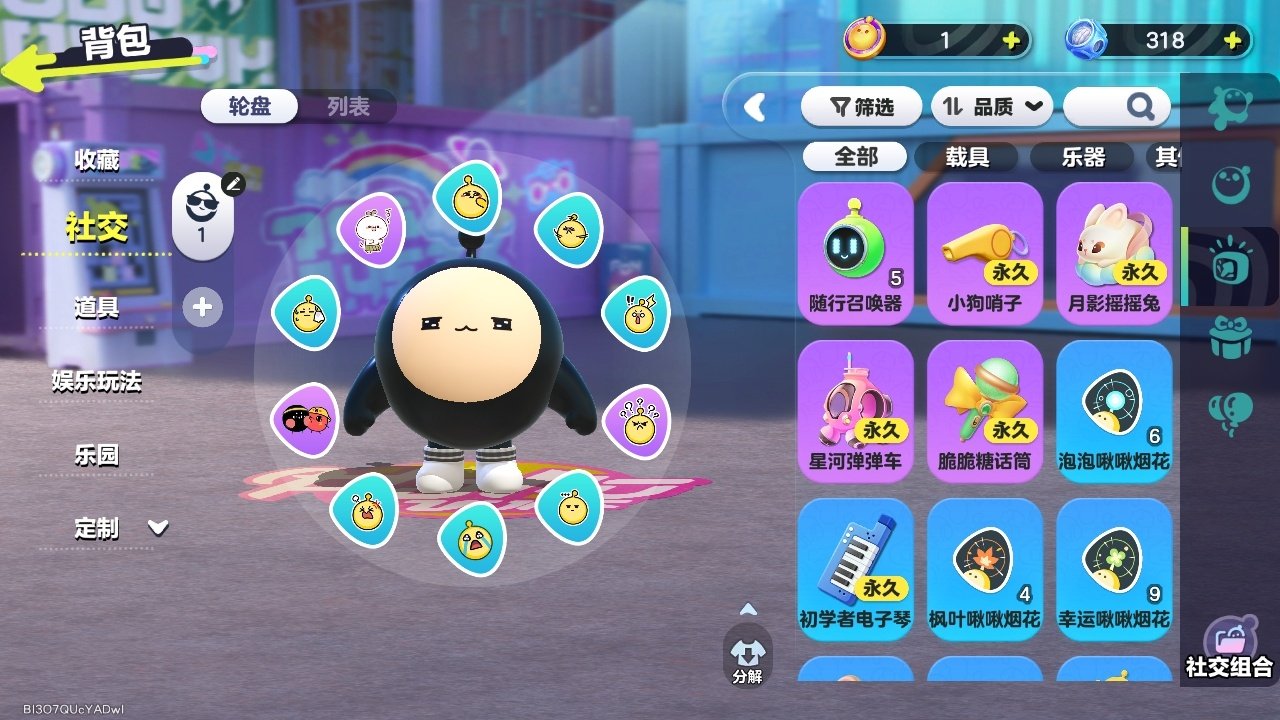Collapse the item panel with the left arrow

[755, 107]
